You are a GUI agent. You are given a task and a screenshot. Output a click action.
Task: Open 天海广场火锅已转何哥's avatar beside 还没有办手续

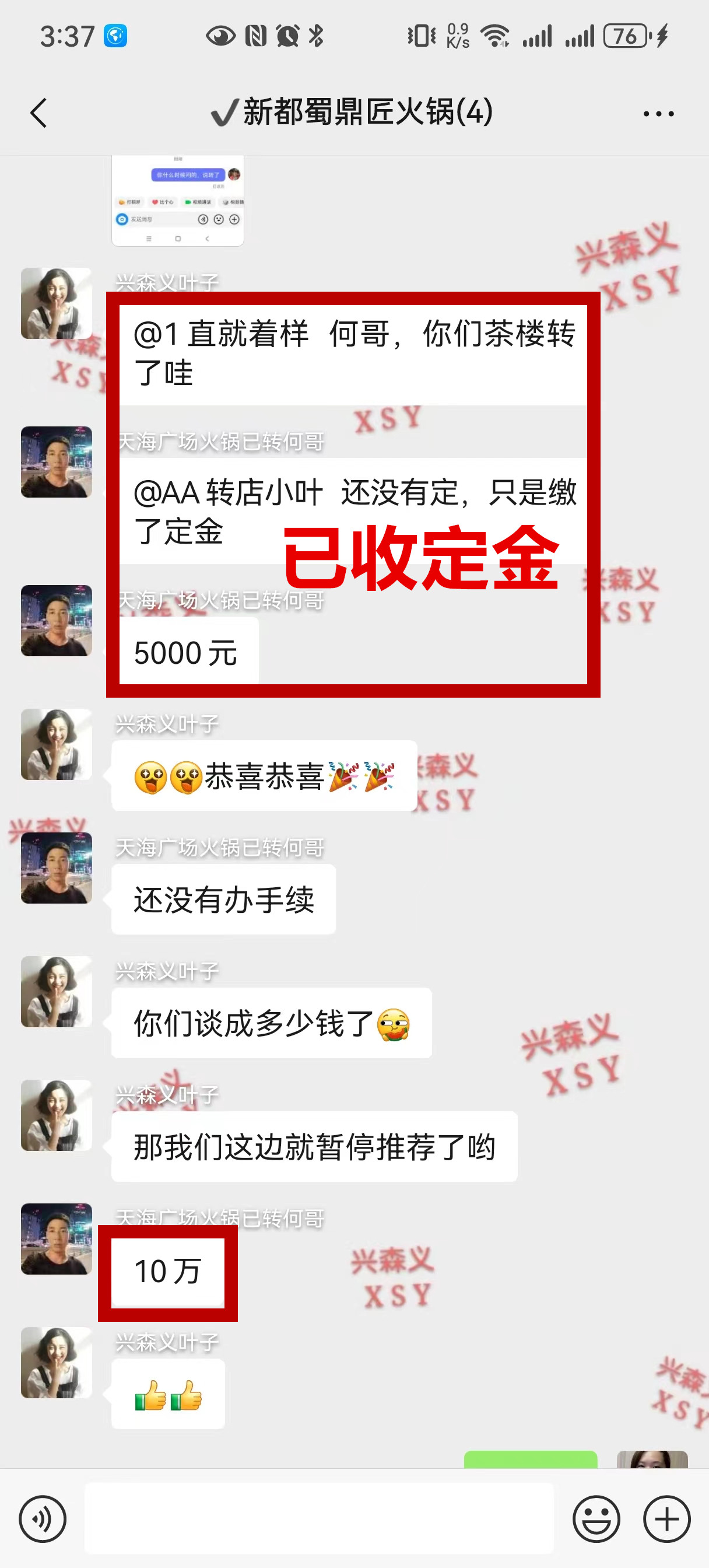click(x=56, y=867)
